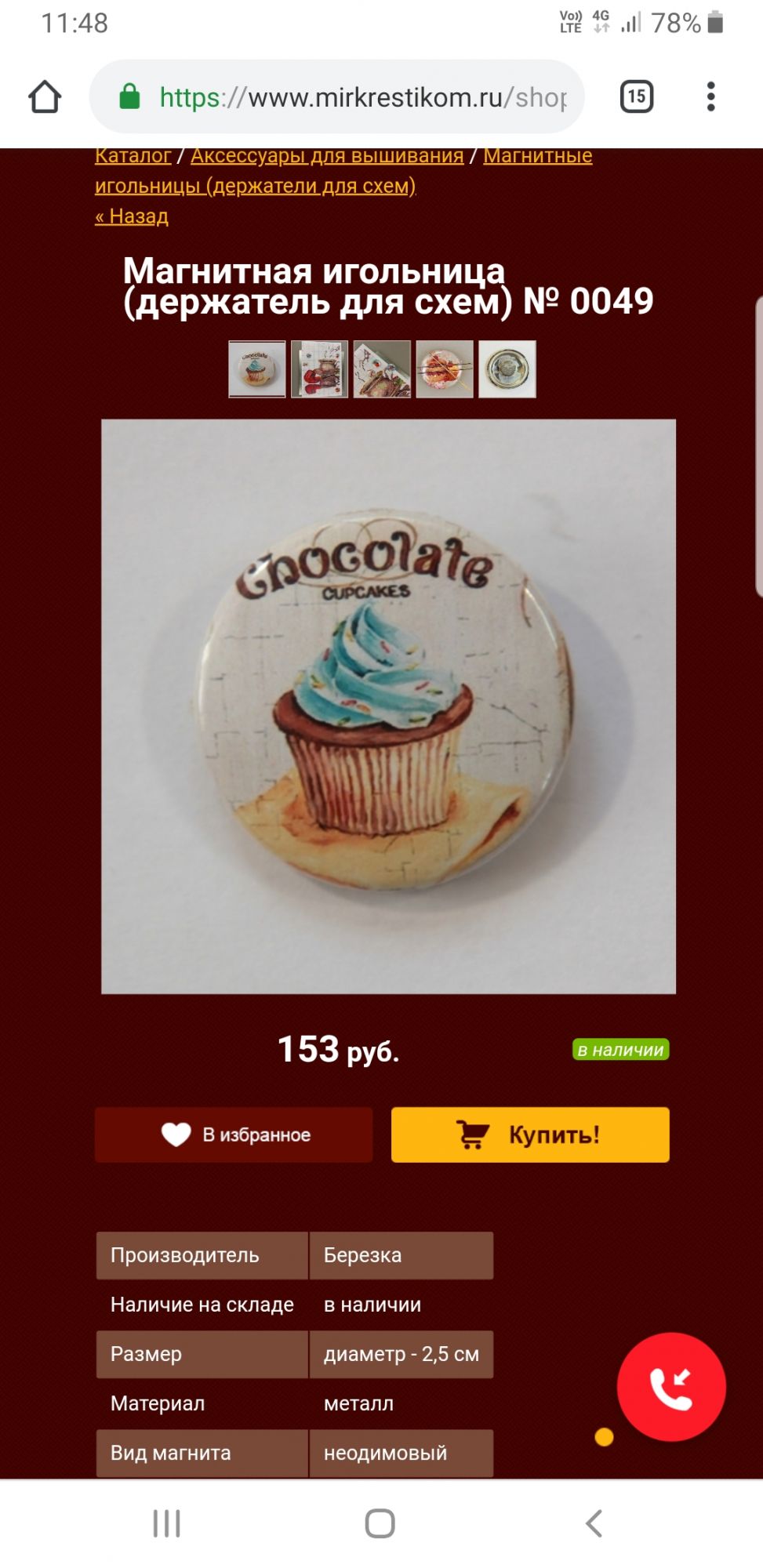
Task: Request a callback via red phone button
Action: click(671, 1387)
